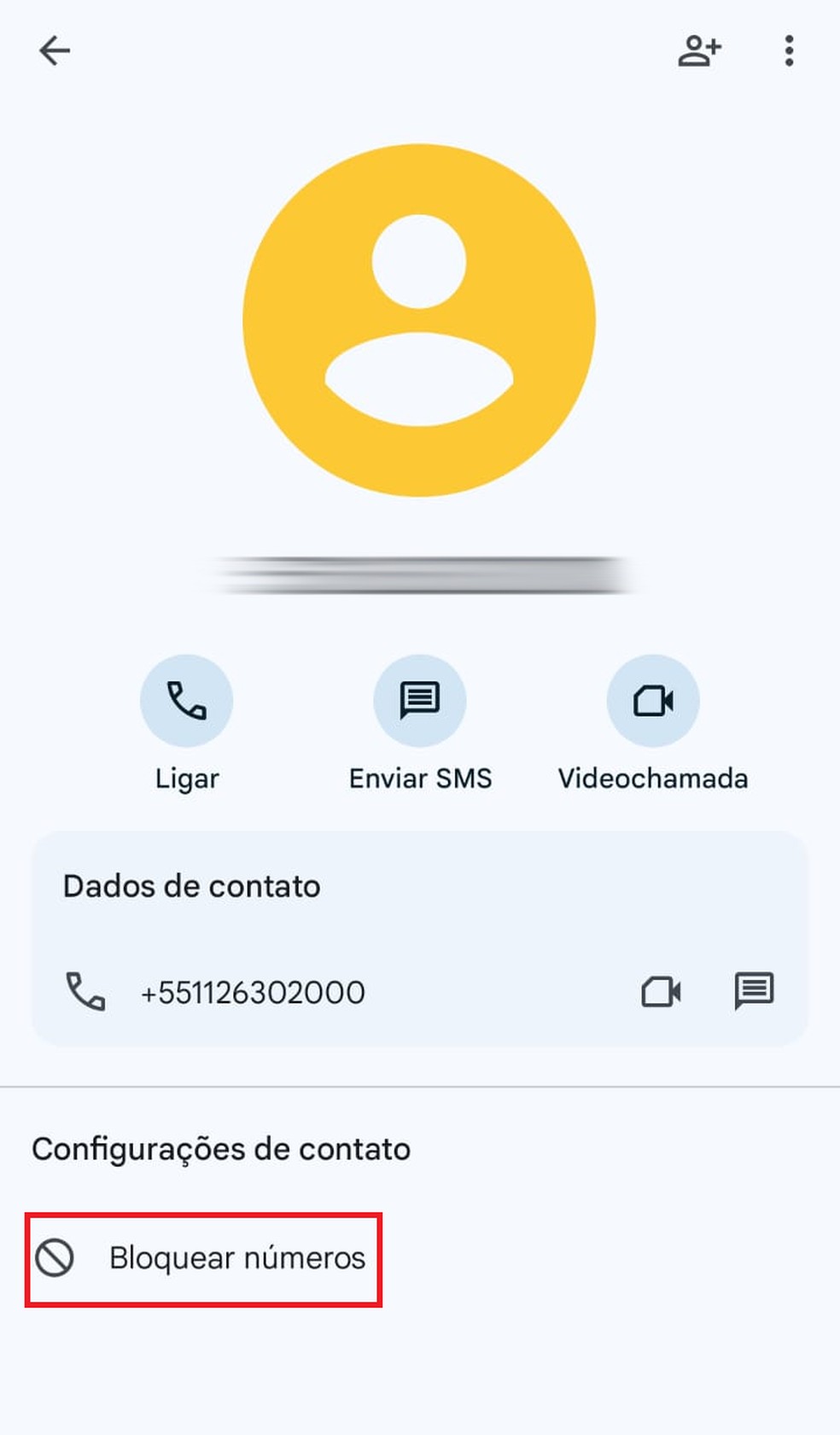Tap the Videochamada label
Image resolution: width=840 pixels, height=1435 pixels.
[653, 778]
